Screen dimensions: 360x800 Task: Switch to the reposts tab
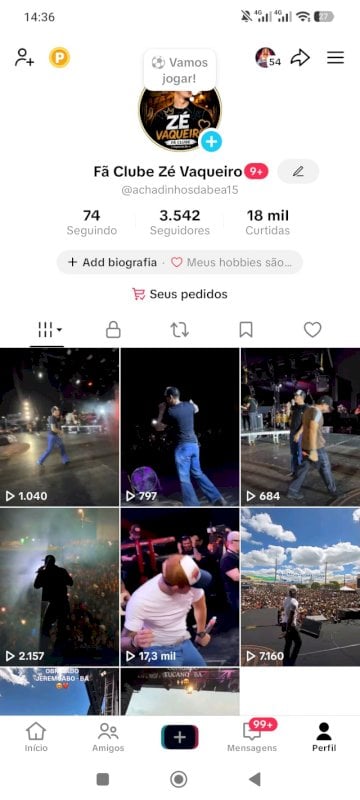(179, 330)
